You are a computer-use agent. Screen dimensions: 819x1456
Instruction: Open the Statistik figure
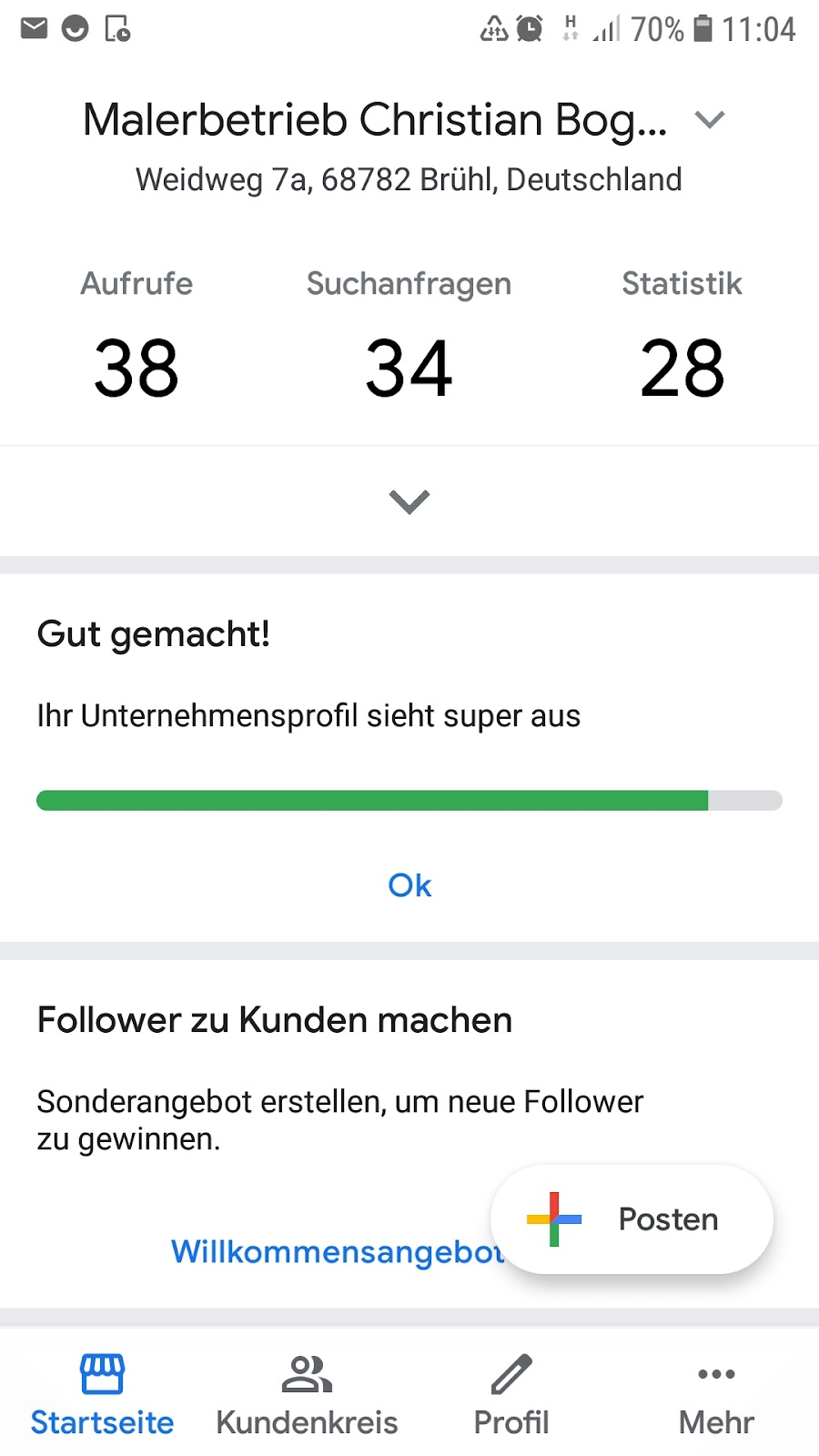coord(682,335)
